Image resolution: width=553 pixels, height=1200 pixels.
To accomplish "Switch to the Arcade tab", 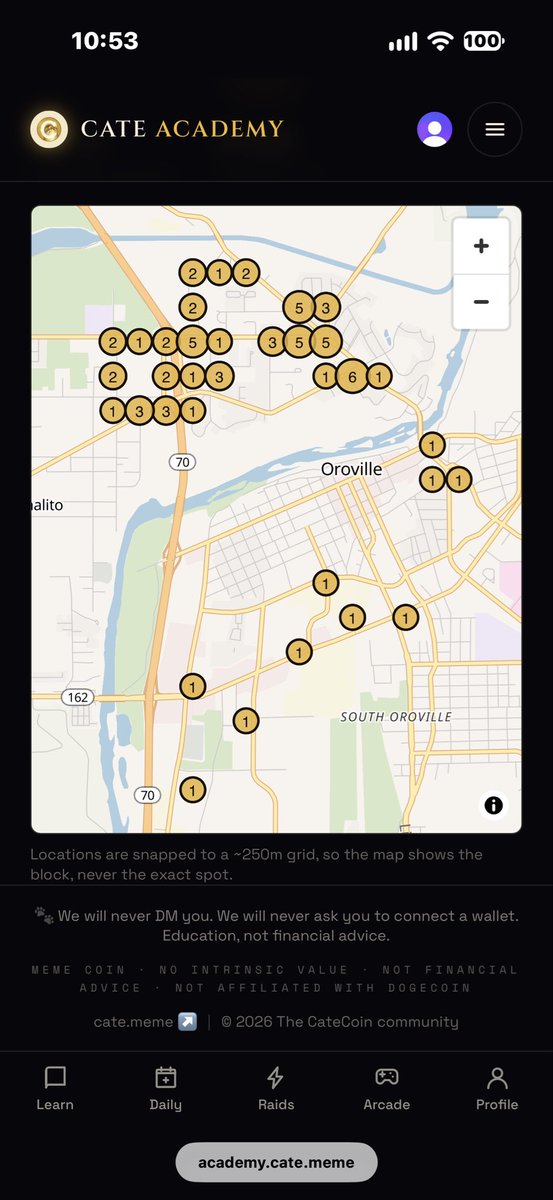I will pyautogui.click(x=387, y=1089).
